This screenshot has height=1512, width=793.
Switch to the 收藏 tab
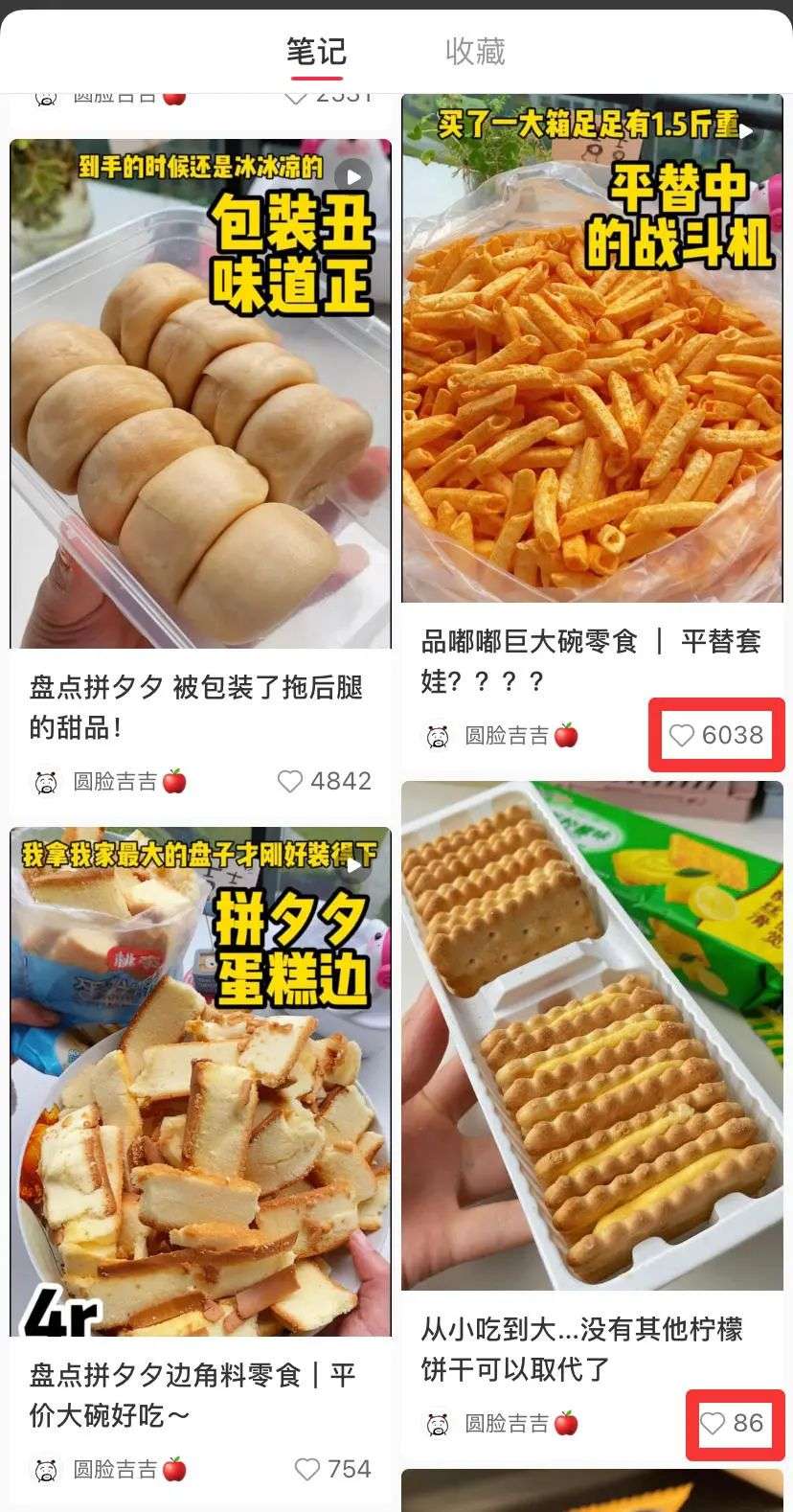pos(475,51)
